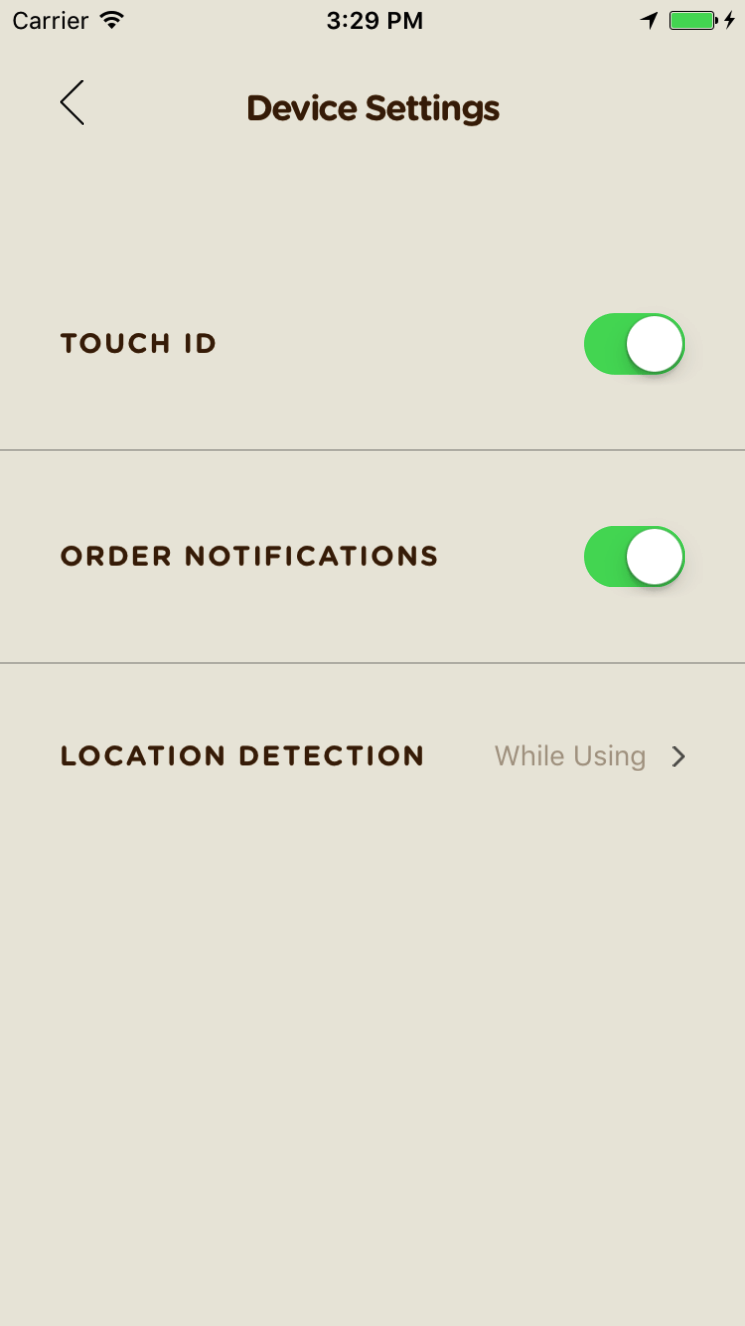Turn off the Touch ID switch

pyautogui.click(x=634, y=344)
